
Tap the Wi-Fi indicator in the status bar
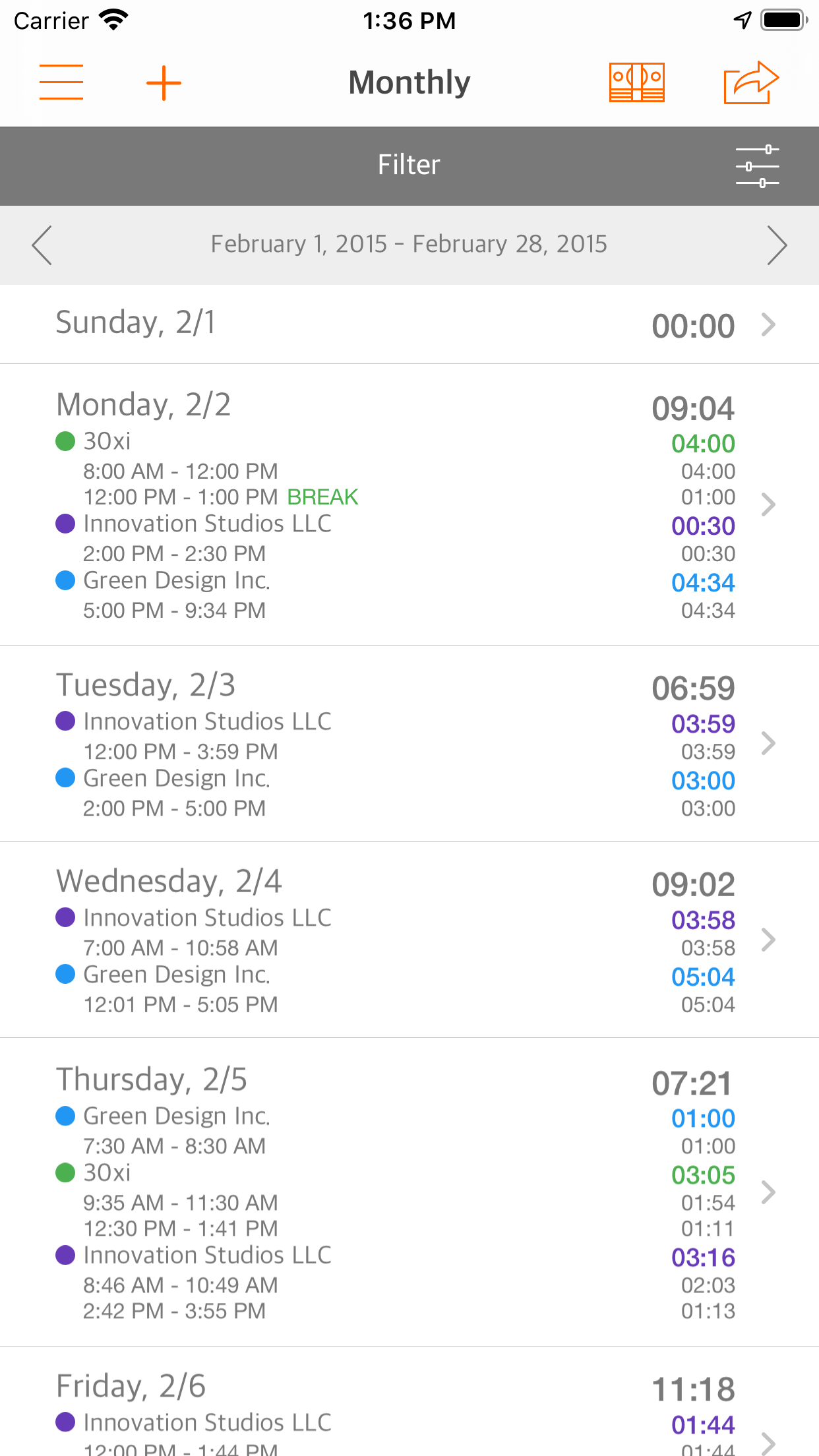click(112, 20)
